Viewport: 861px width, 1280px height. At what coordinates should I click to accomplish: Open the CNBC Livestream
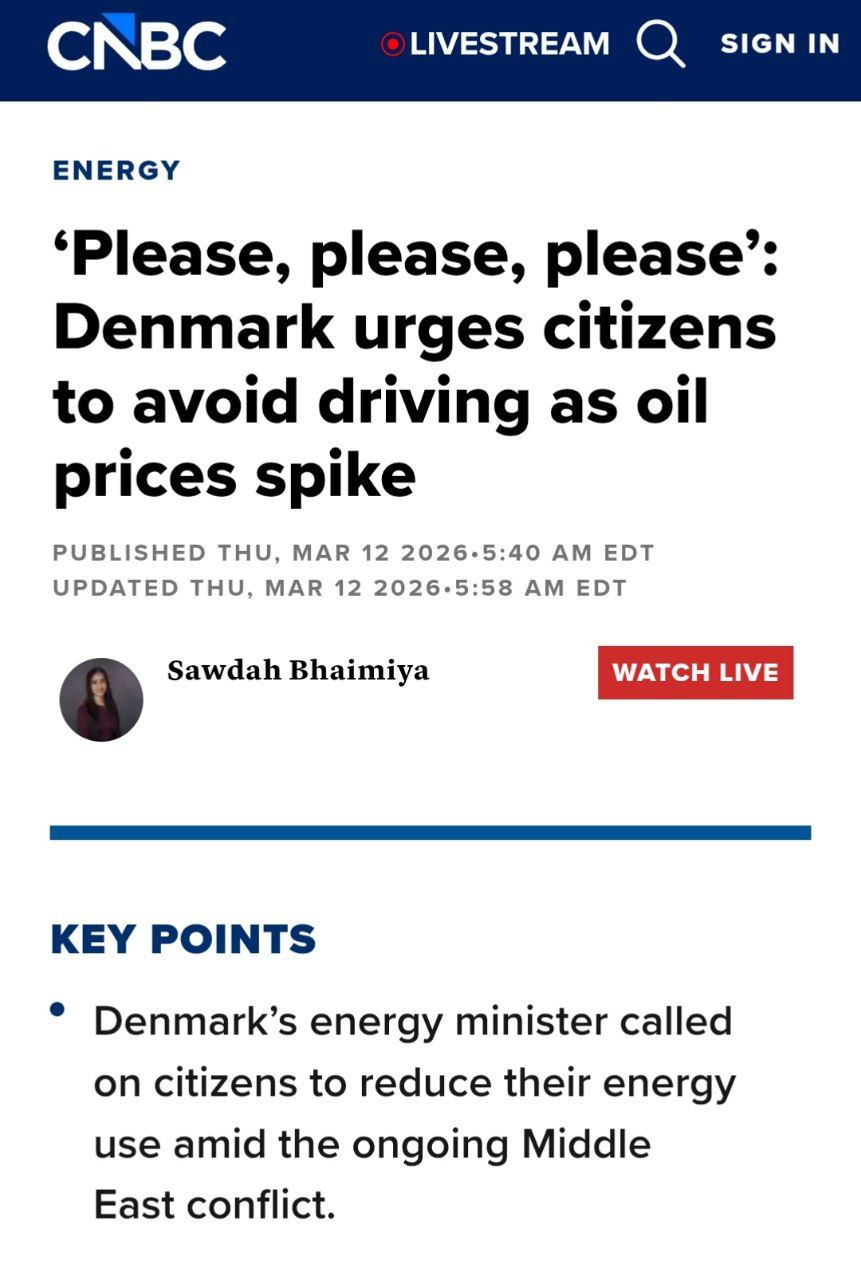(496, 44)
